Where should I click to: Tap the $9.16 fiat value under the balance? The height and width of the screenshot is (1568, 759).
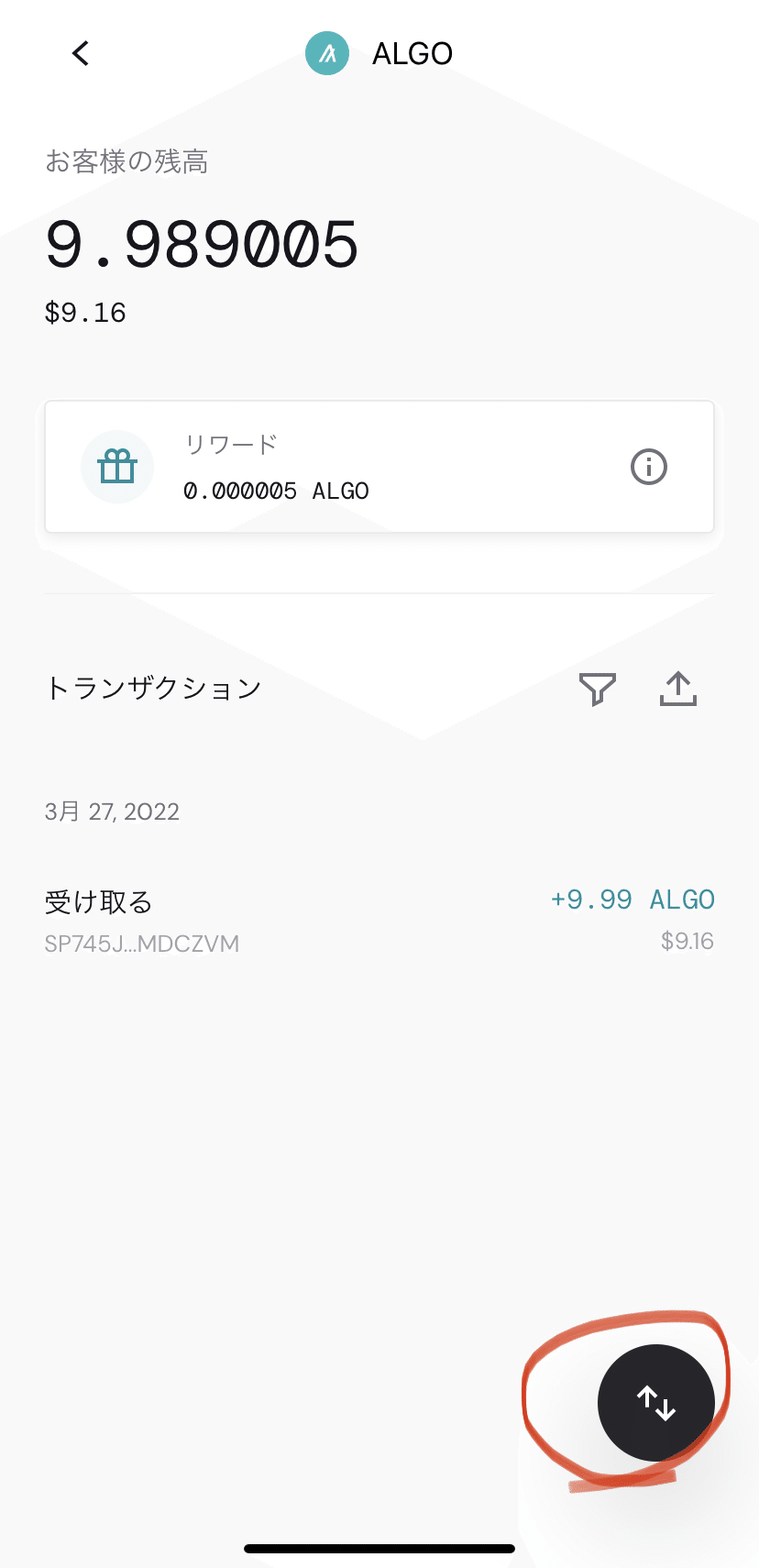(87, 313)
